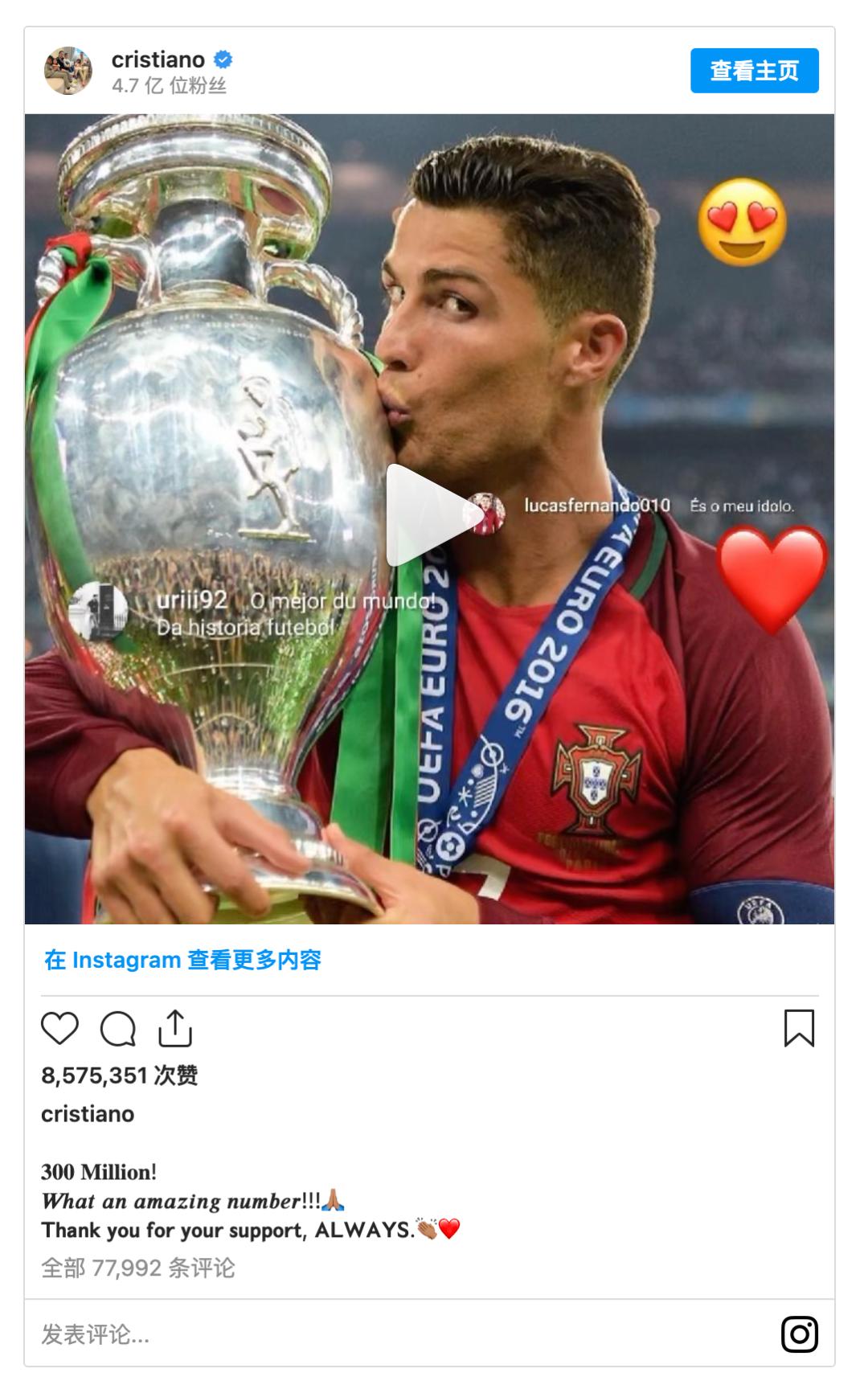868x1393 pixels.
Task: Open comments via the speech bubble icon
Action: (x=119, y=1028)
